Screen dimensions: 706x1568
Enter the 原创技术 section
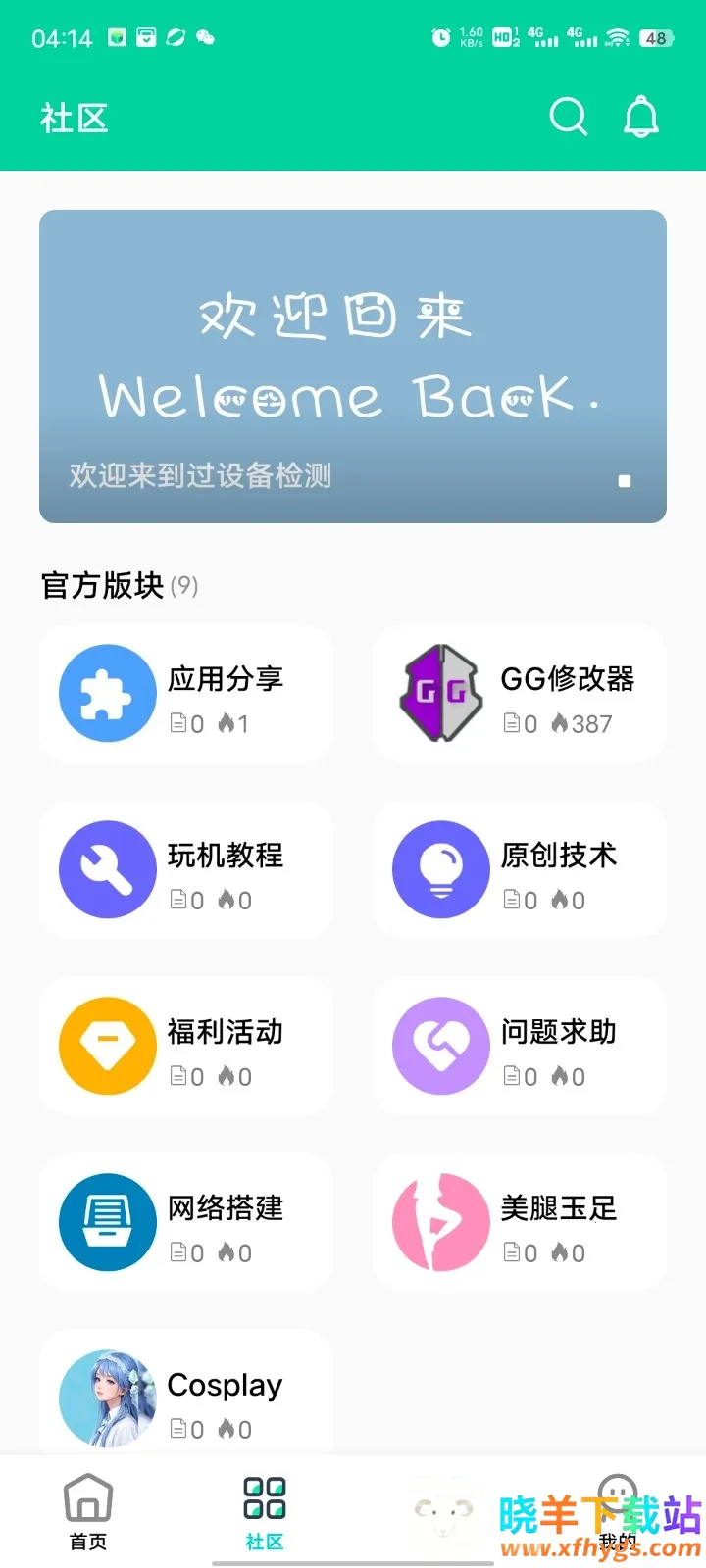[520, 870]
